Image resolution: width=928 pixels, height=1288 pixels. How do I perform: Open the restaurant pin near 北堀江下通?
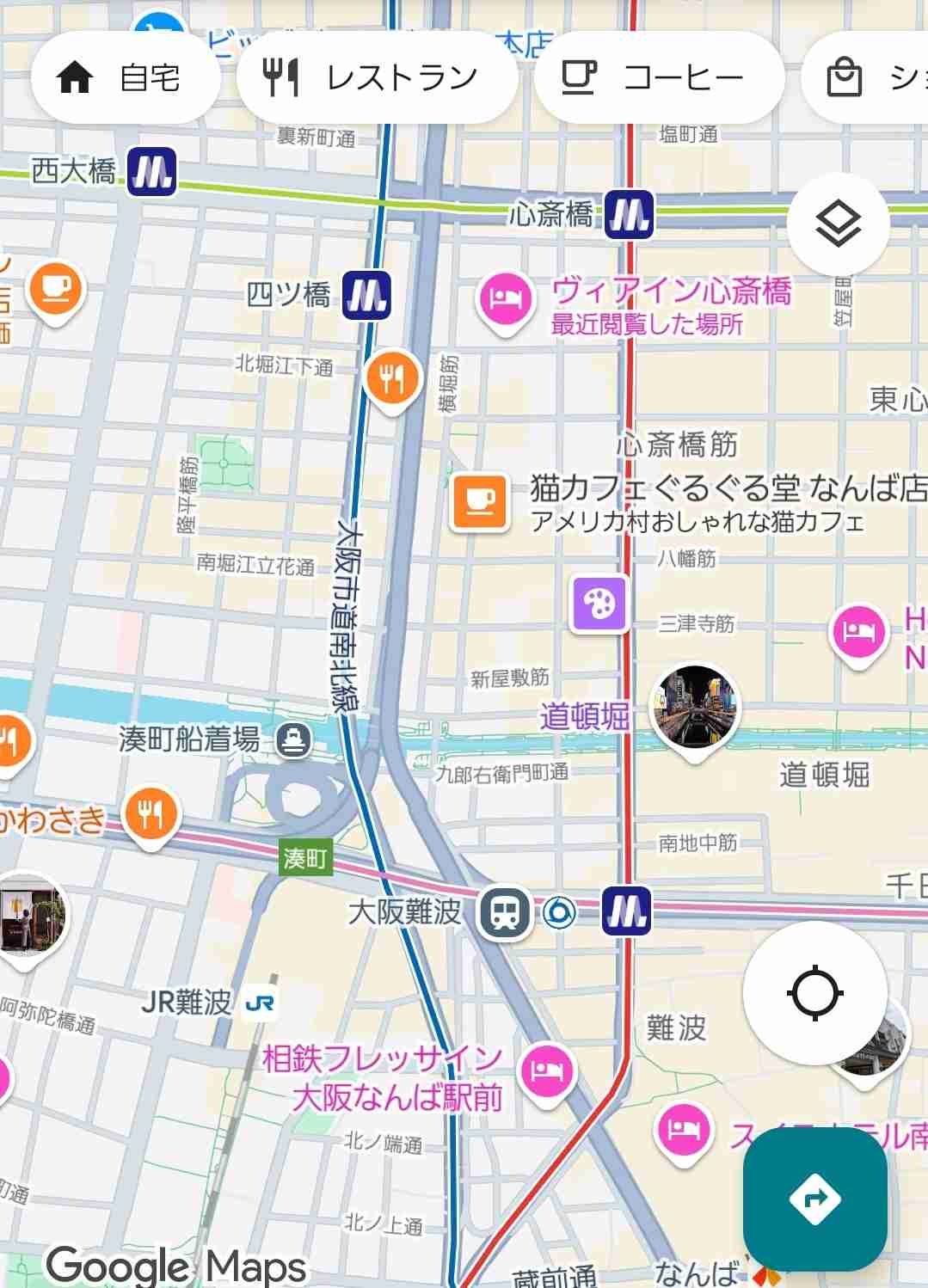[x=392, y=378]
